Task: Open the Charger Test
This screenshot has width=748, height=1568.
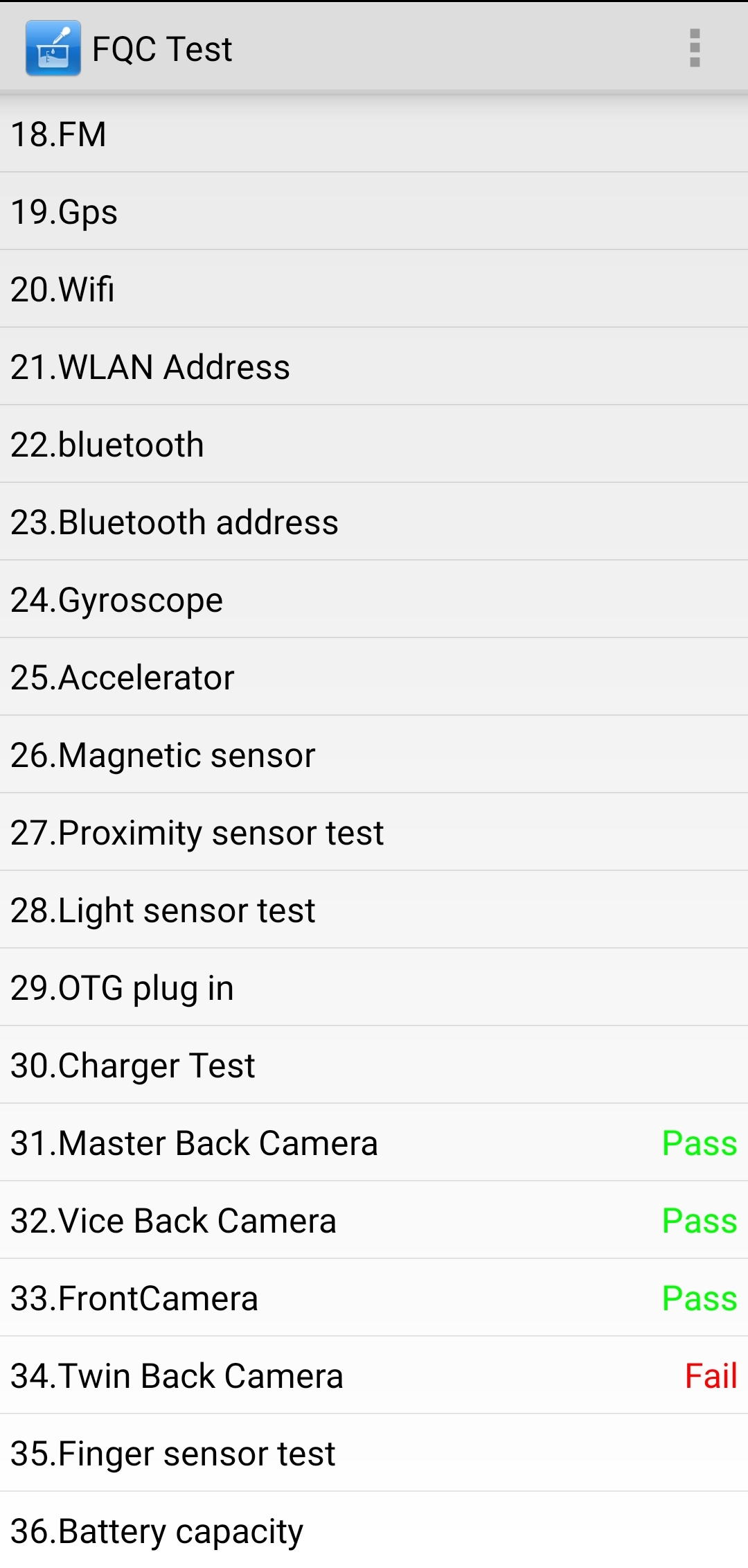Action: (374, 1065)
